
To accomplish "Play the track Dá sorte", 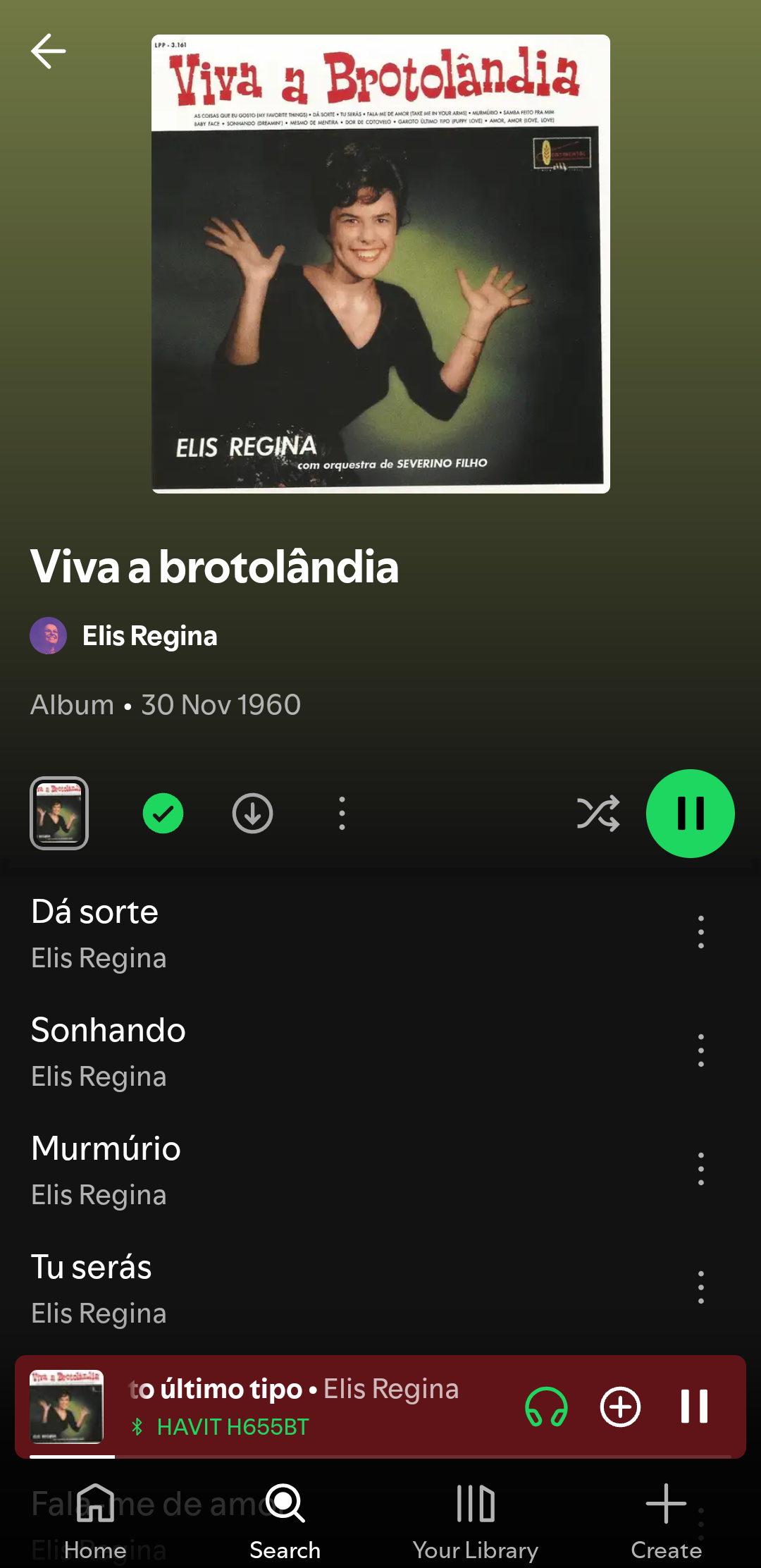I will pyautogui.click(x=282, y=933).
